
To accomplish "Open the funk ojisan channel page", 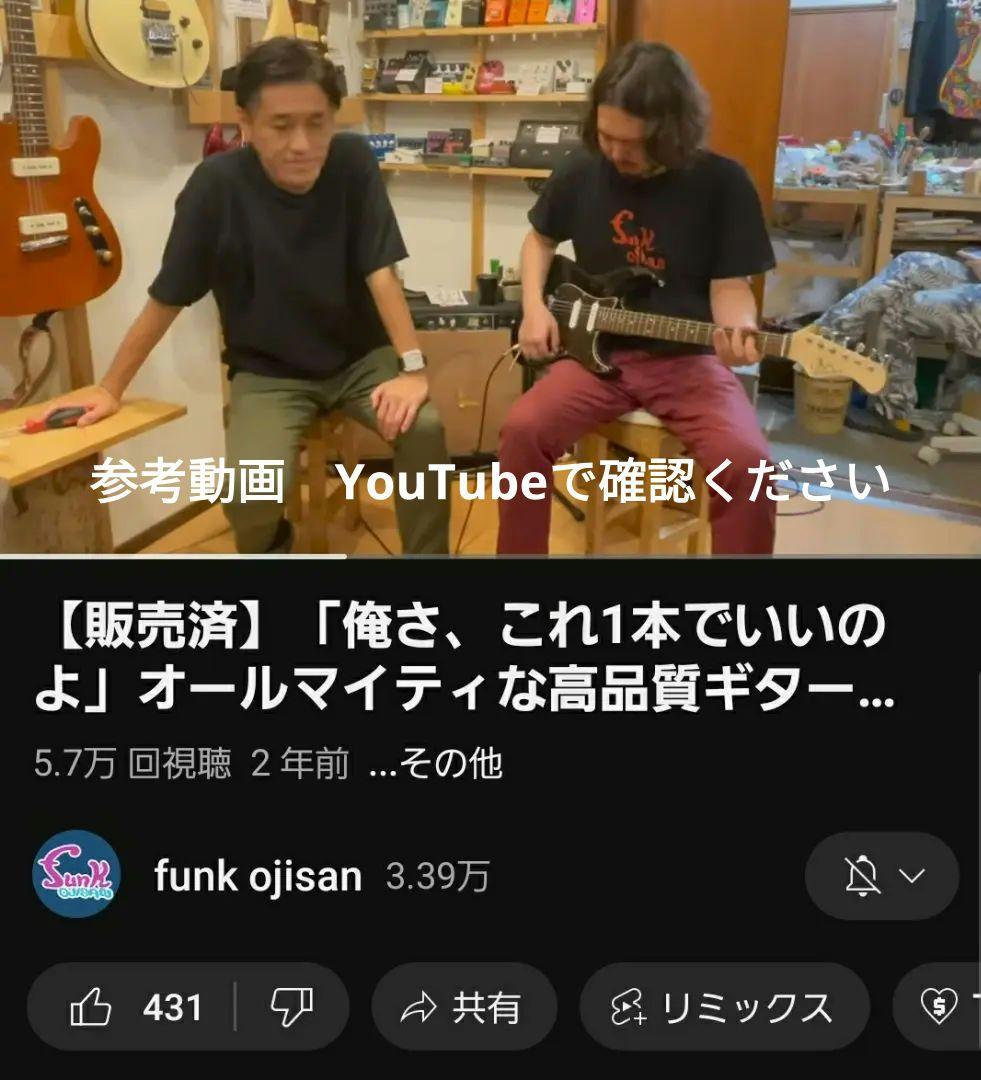I will [x=258, y=873].
